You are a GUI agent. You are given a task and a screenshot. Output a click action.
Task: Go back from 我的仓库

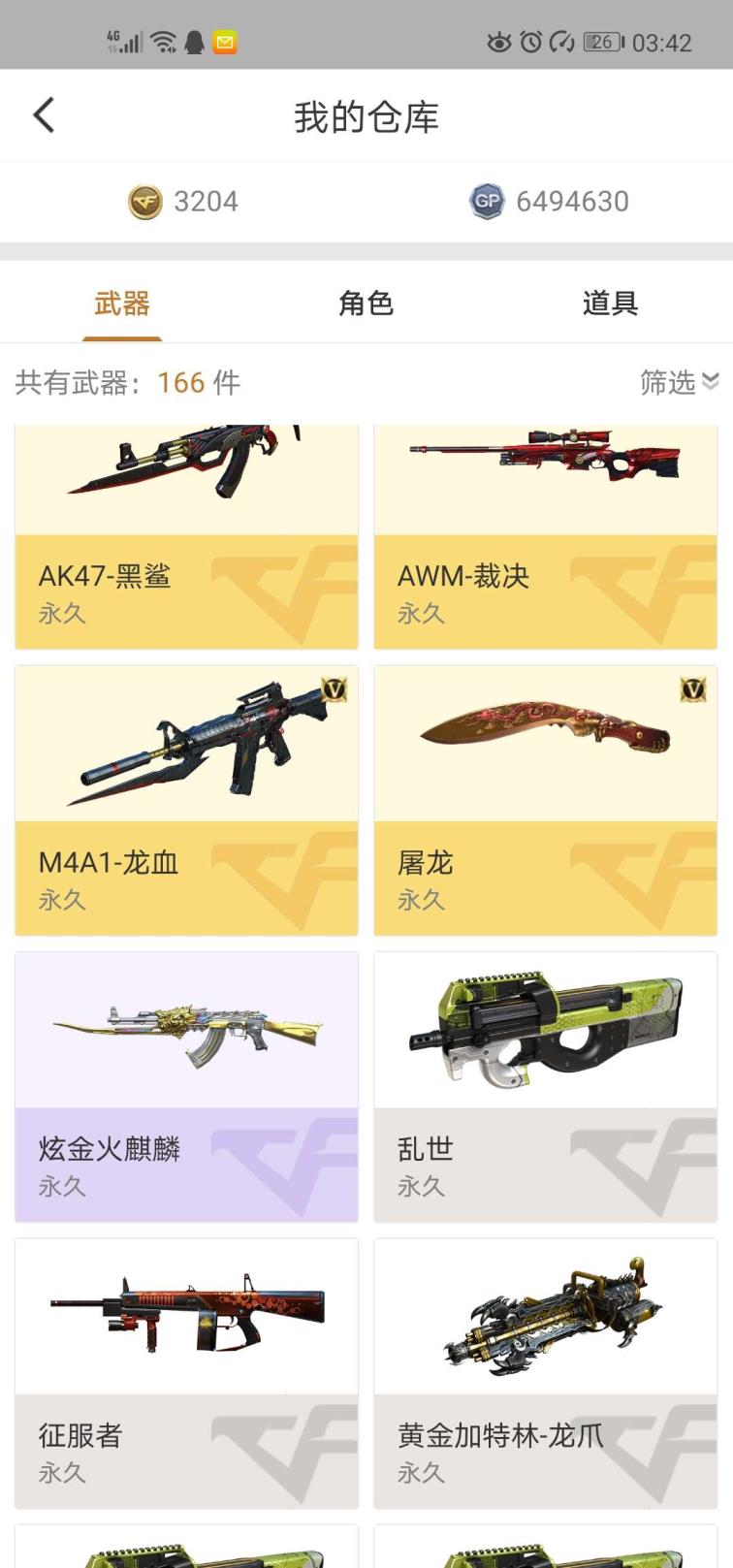(x=44, y=115)
